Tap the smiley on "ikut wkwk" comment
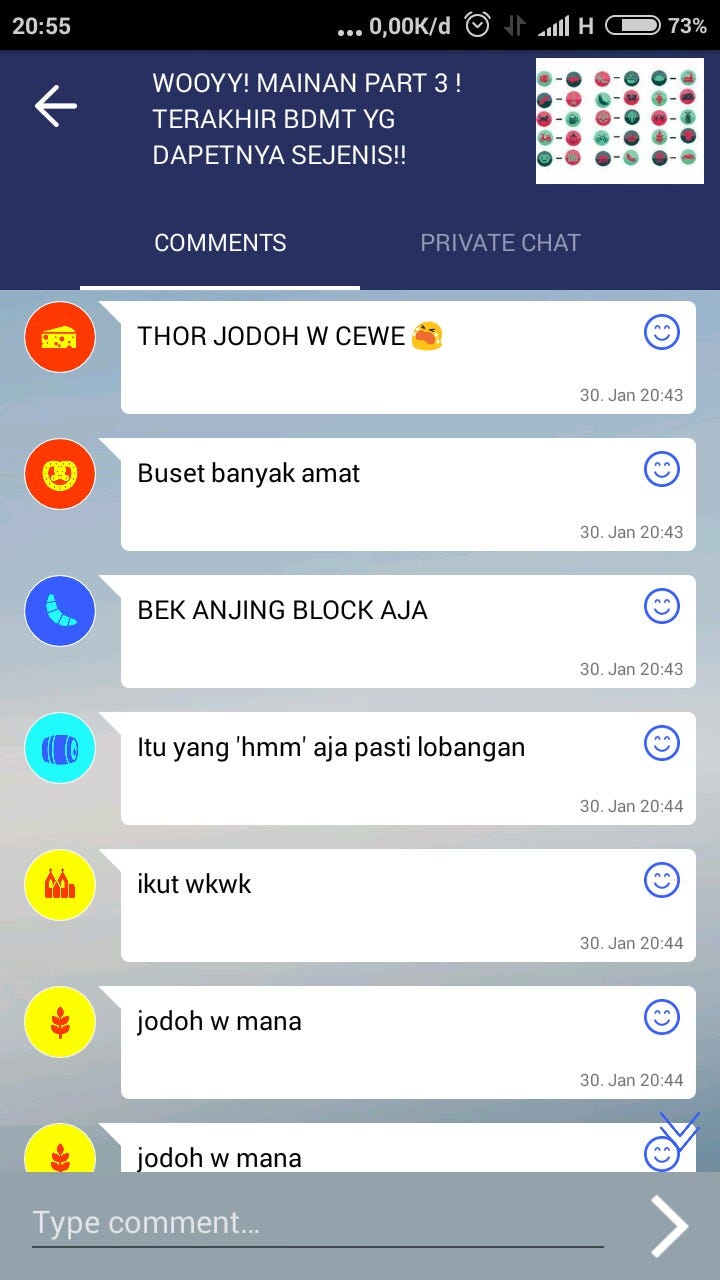The image size is (720, 1280). coord(661,880)
